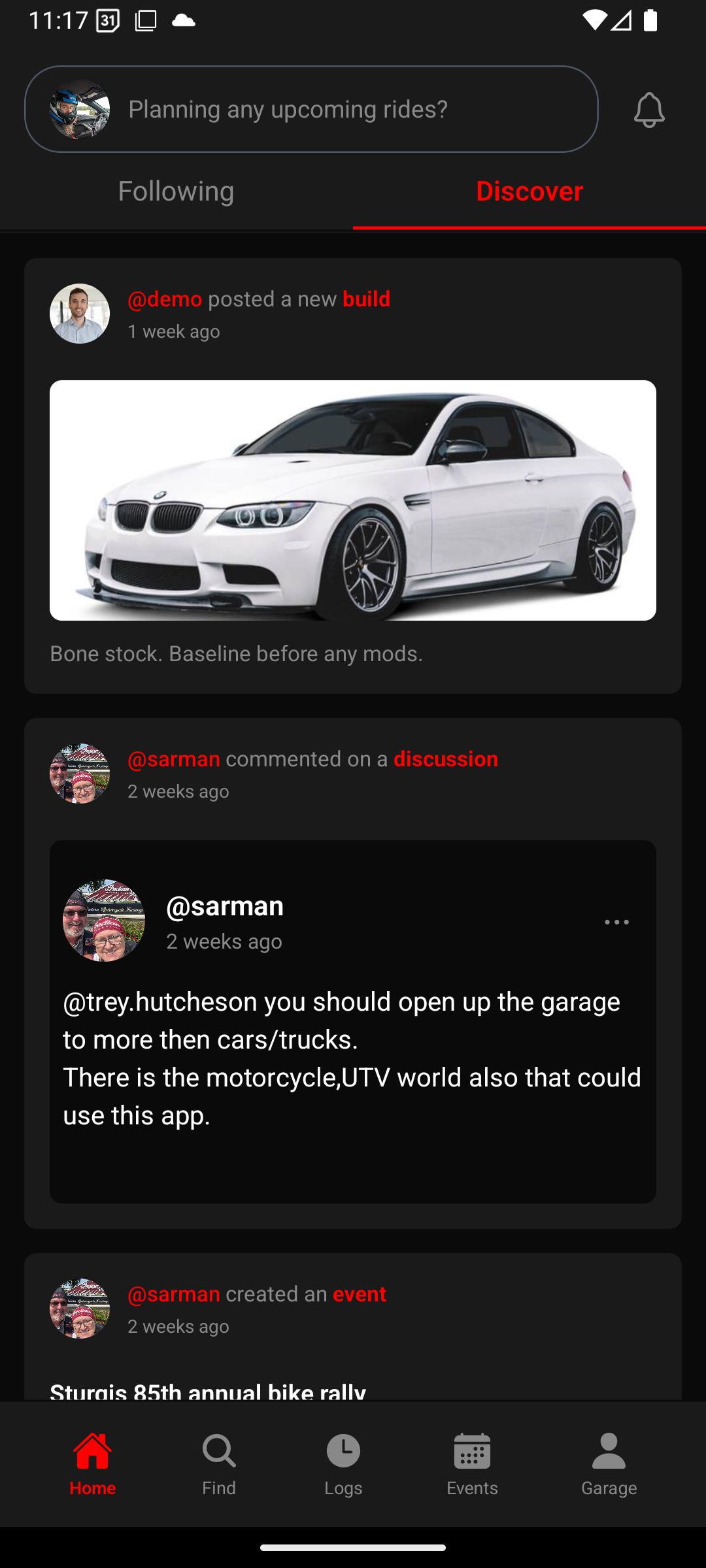Tap the Home tab
The image size is (706, 1568).
click(x=93, y=1463)
